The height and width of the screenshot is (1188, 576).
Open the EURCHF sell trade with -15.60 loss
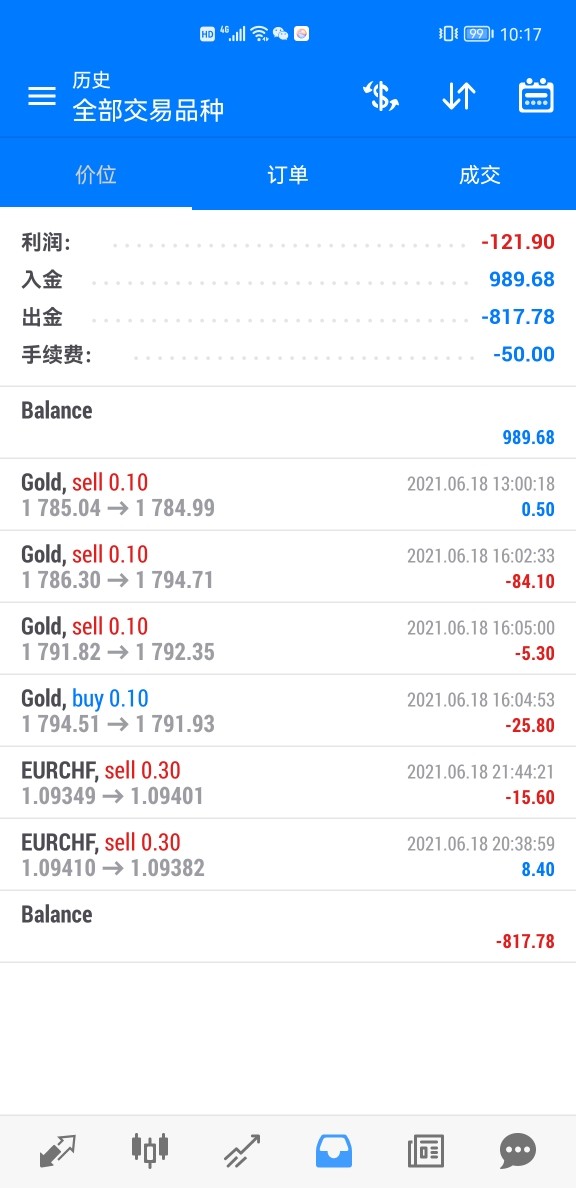pos(288,783)
